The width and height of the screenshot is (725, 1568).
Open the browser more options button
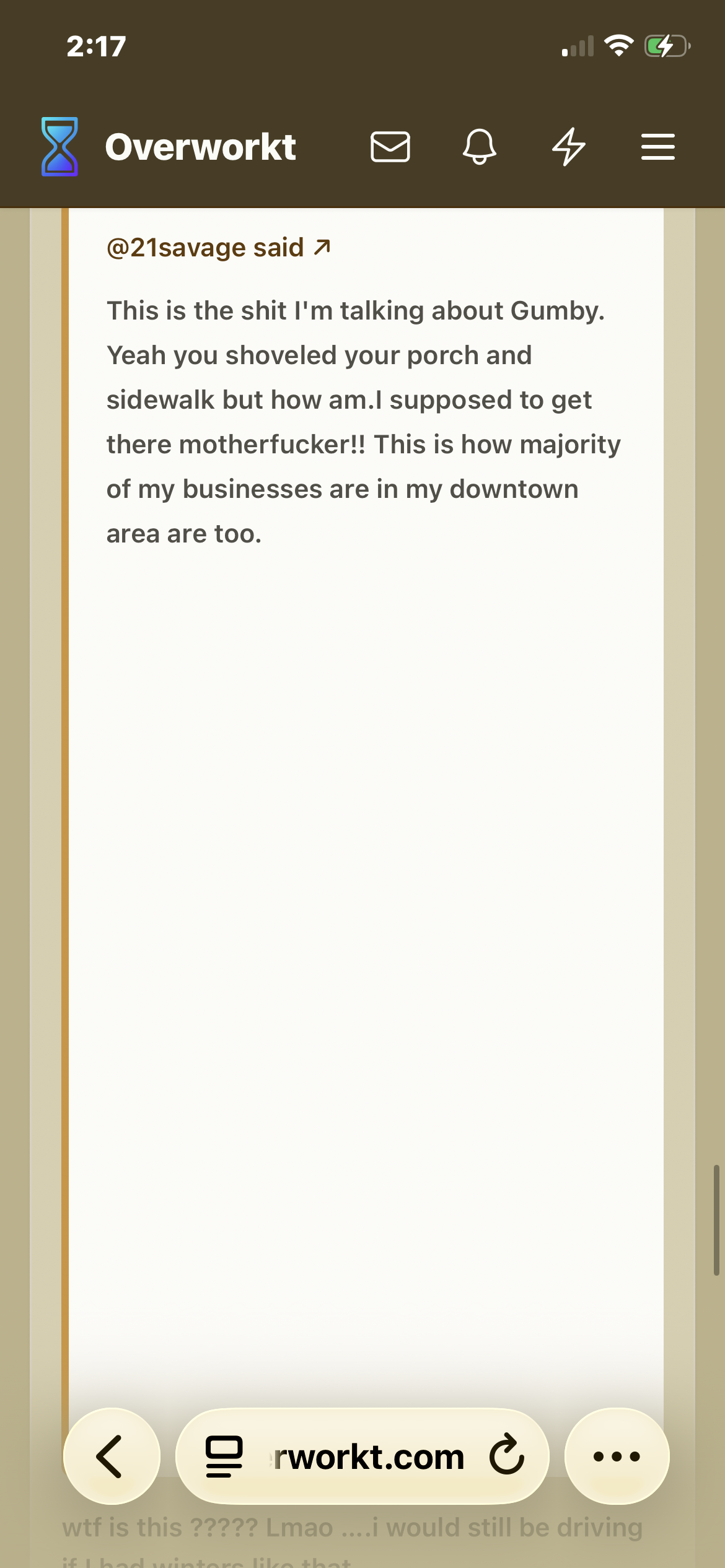617,1457
